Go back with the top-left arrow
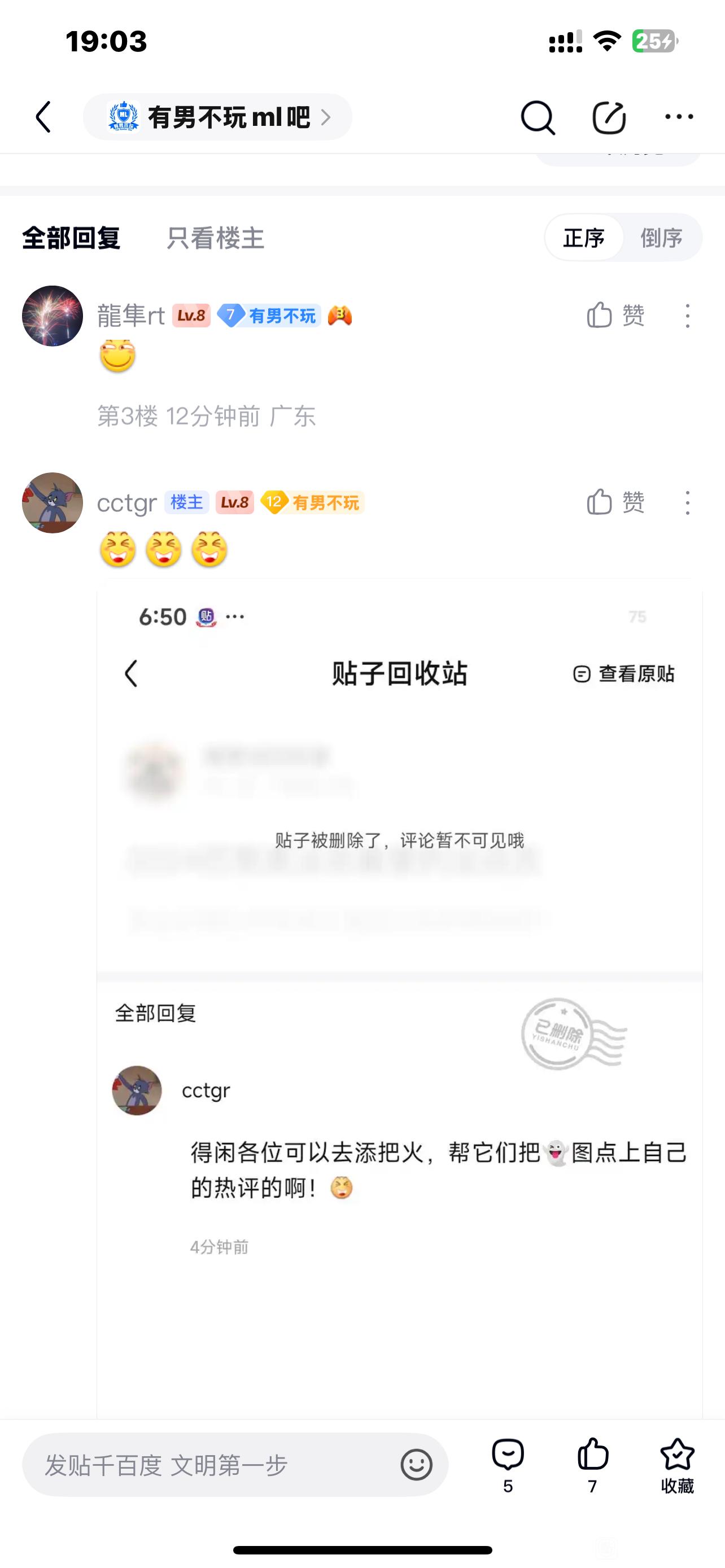The image size is (725, 1568). (x=43, y=117)
